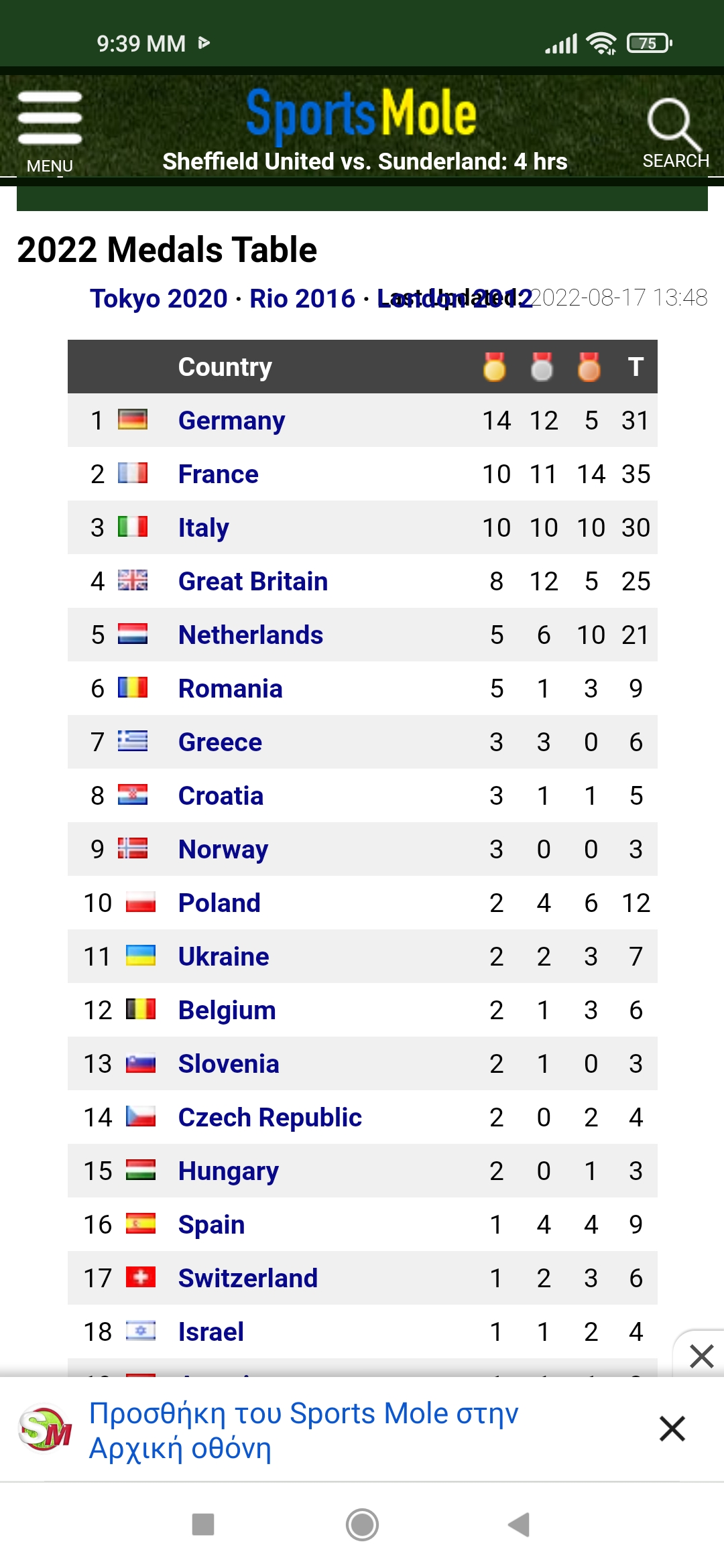Open the Czech Republic link
The width and height of the screenshot is (724, 1568).
pyautogui.click(x=269, y=1118)
